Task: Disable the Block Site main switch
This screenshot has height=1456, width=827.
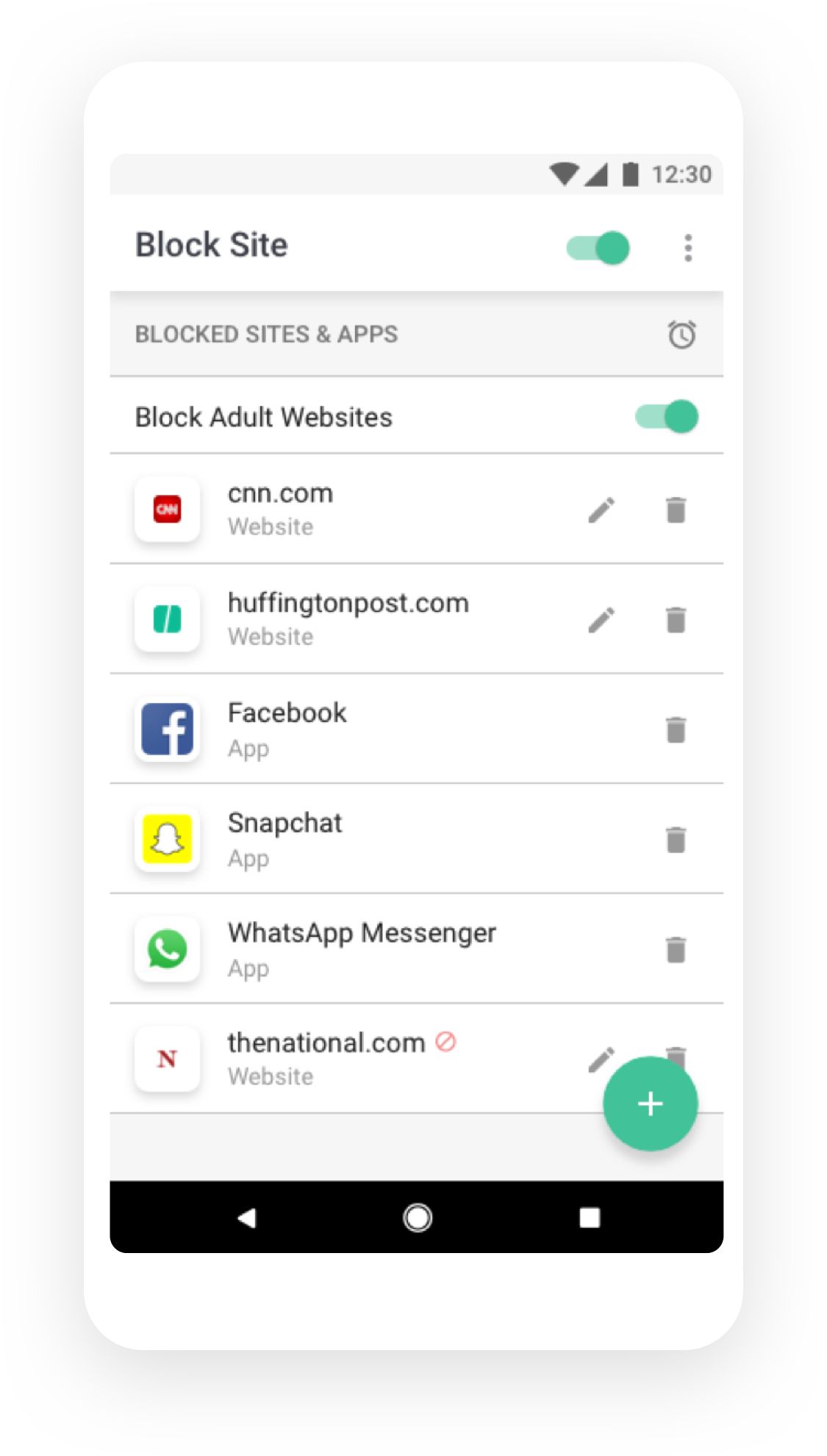Action: (598, 249)
